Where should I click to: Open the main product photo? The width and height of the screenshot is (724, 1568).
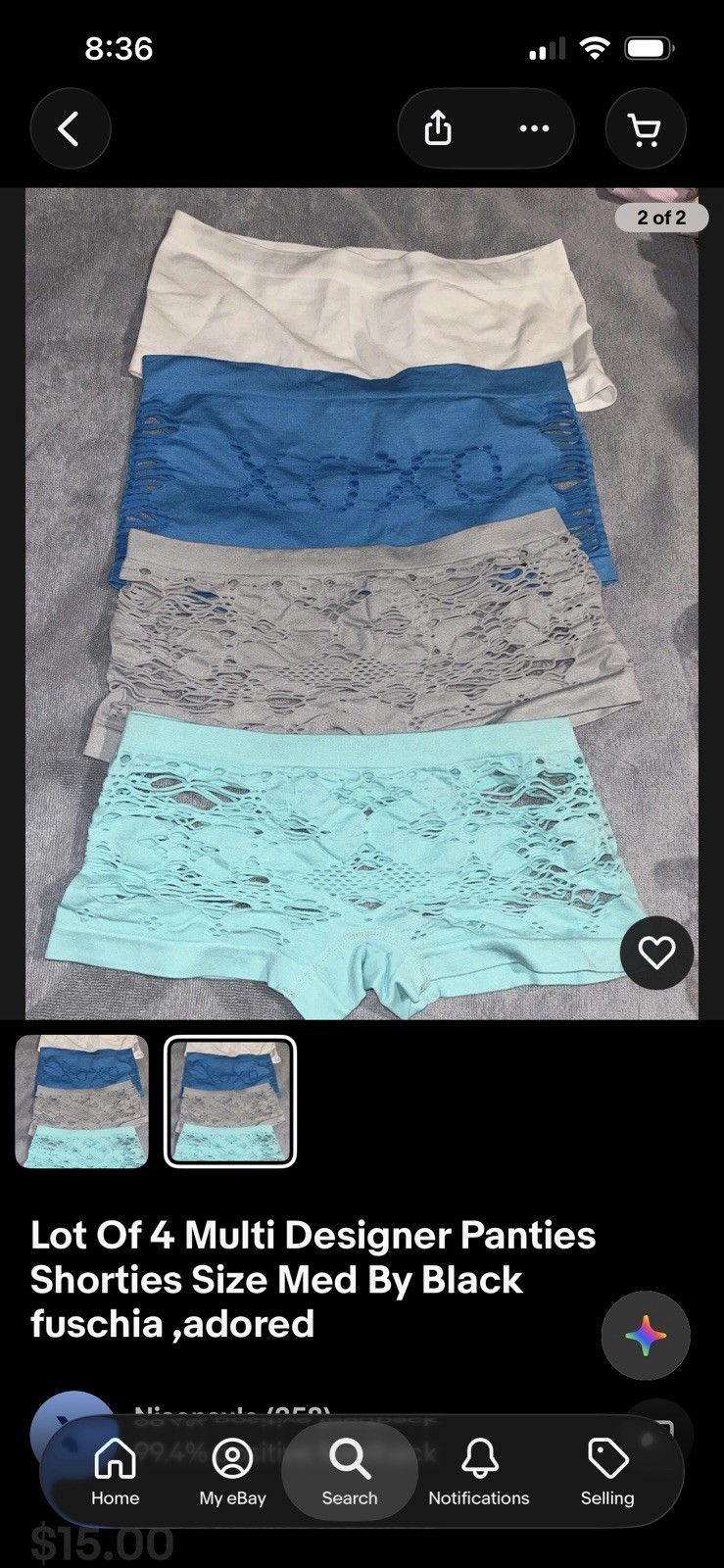tap(362, 604)
